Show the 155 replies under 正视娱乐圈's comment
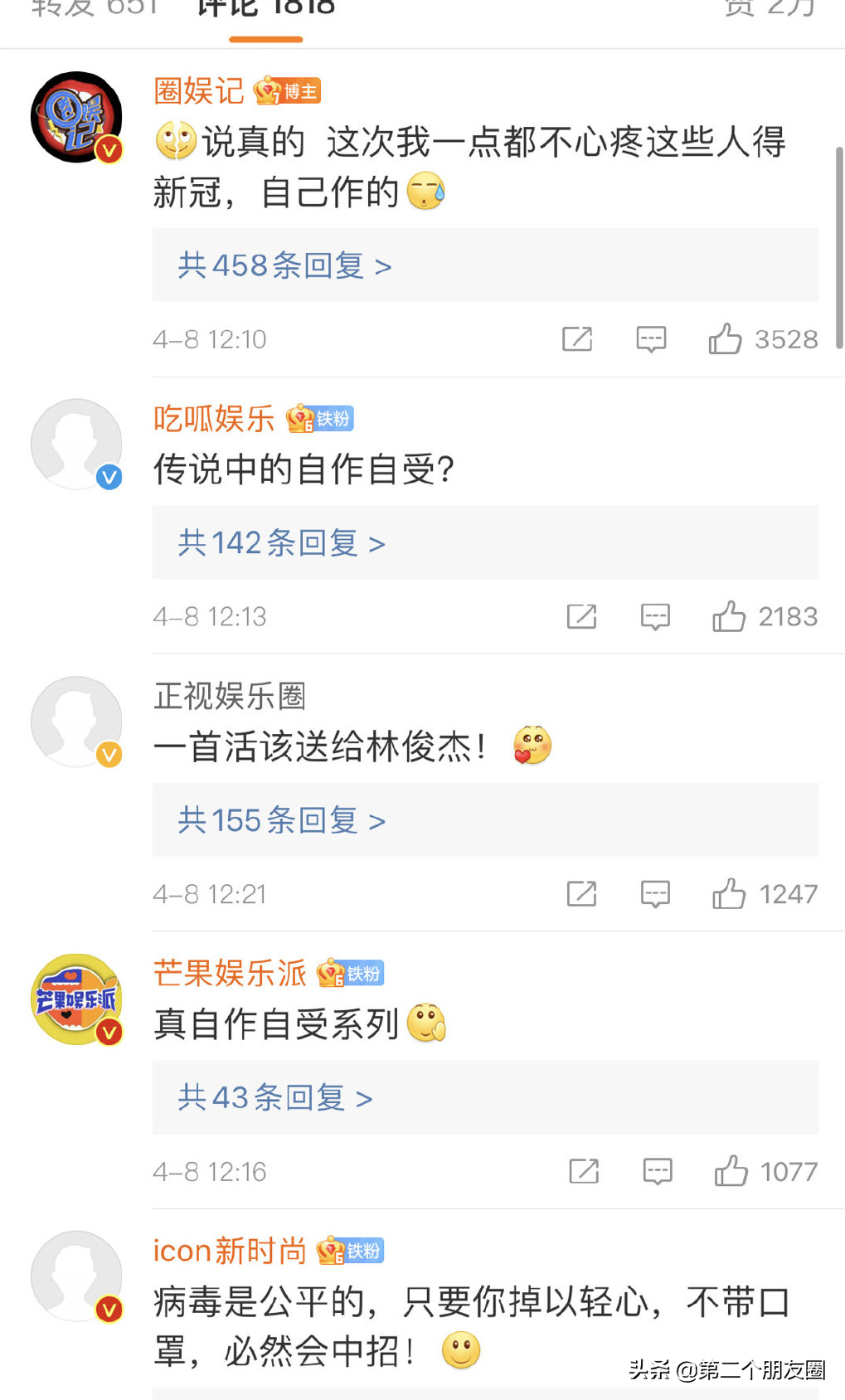This screenshot has height=1400, width=845. pos(485,820)
